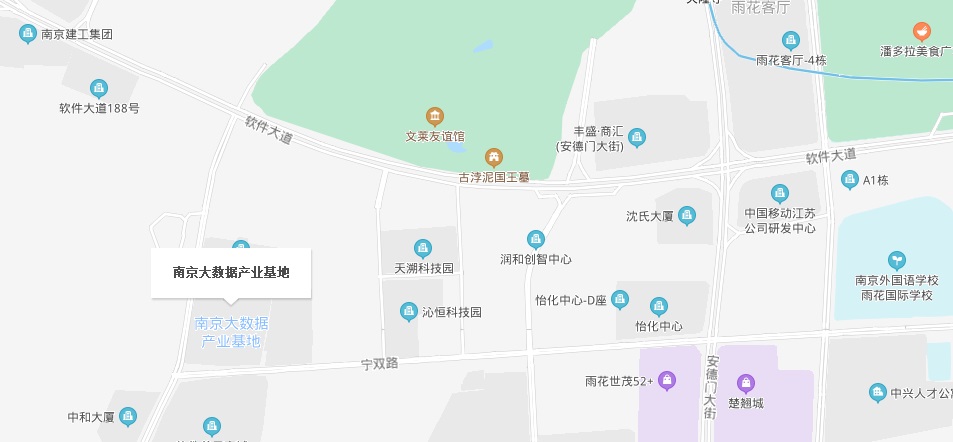
Task: Select the 天溯科技园 map marker
Action: pyautogui.click(x=423, y=249)
